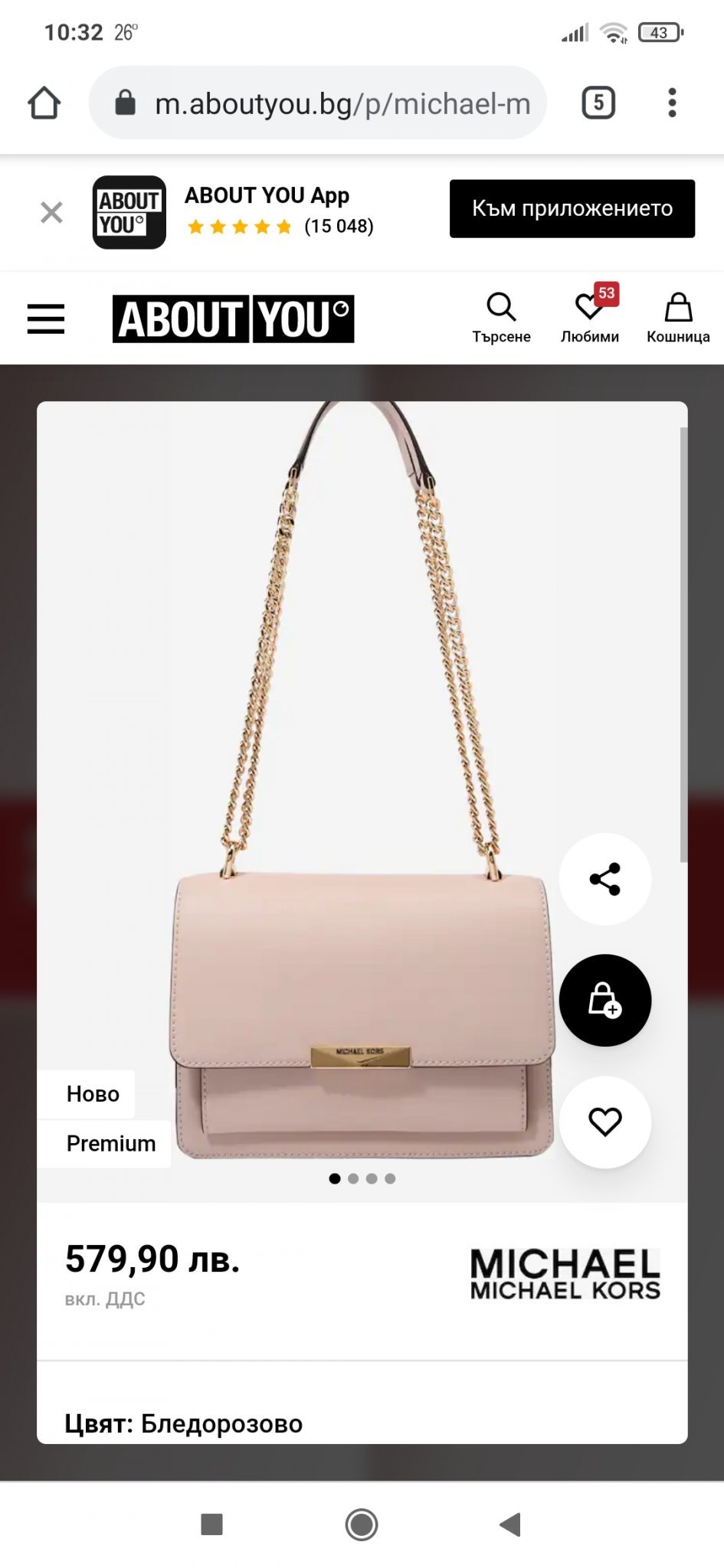Add the bag to the basket
Image resolution: width=724 pixels, height=1568 pixels.
[x=604, y=1000]
